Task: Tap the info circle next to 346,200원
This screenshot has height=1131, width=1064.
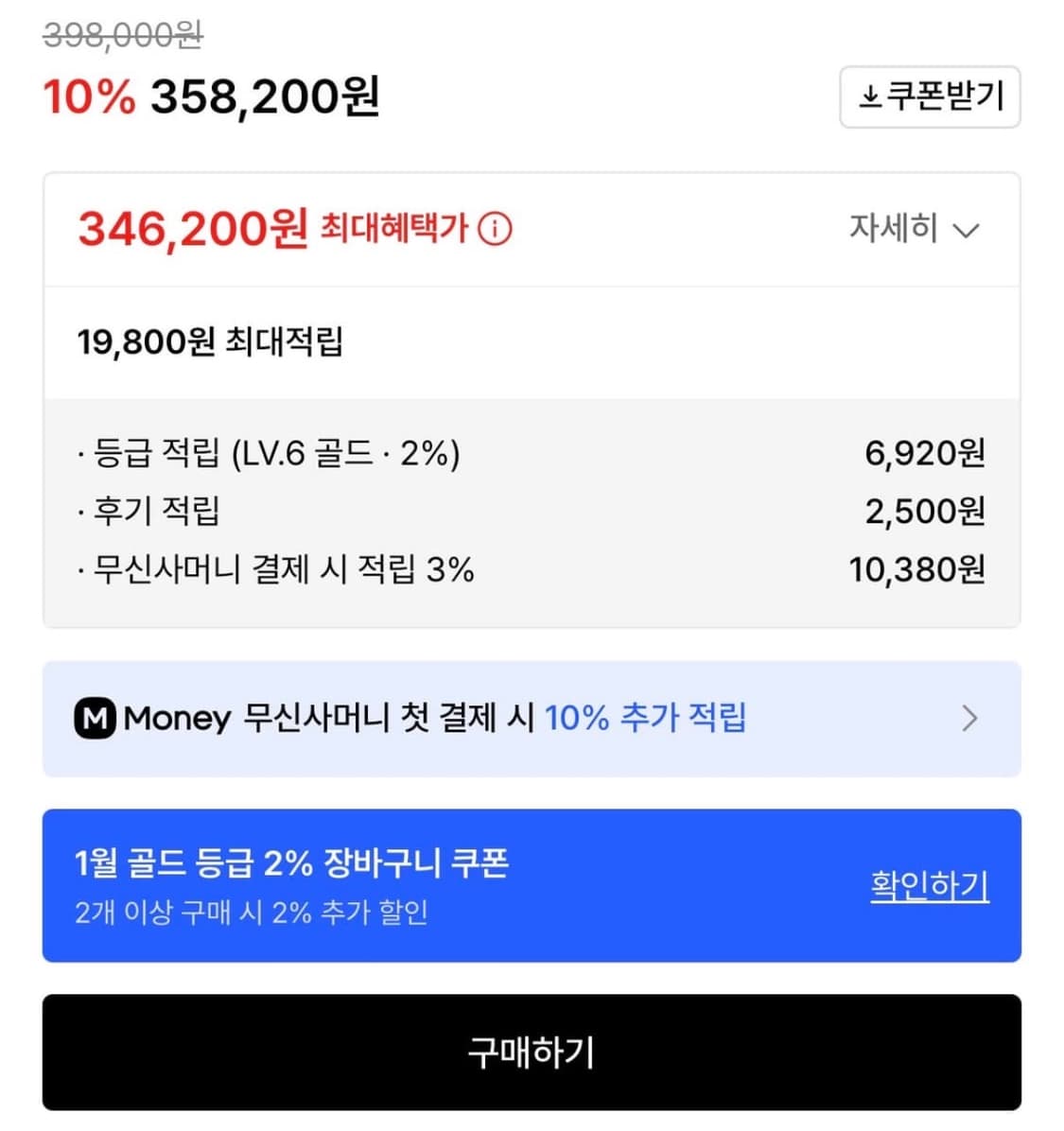Action: (496, 229)
